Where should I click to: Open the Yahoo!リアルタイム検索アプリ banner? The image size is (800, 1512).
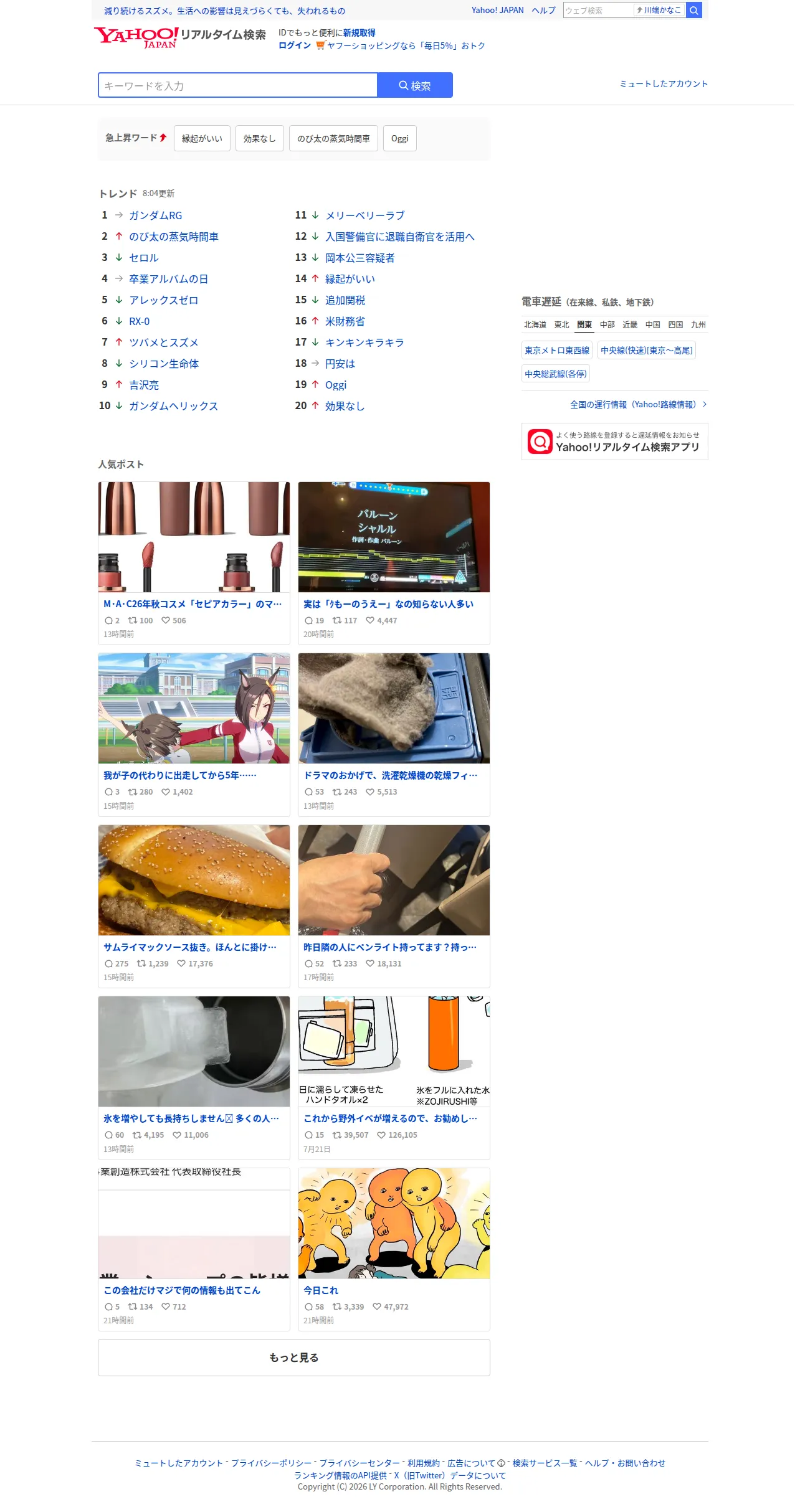click(615, 442)
